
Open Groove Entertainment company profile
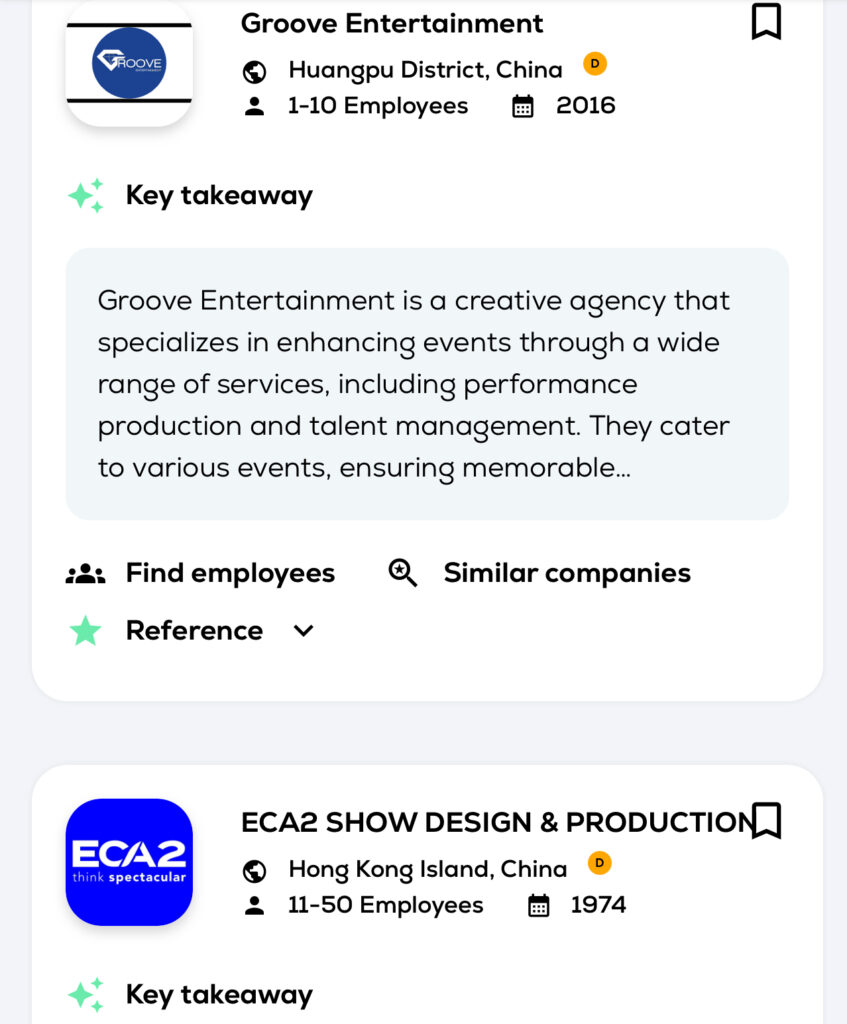pyautogui.click(x=392, y=23)
